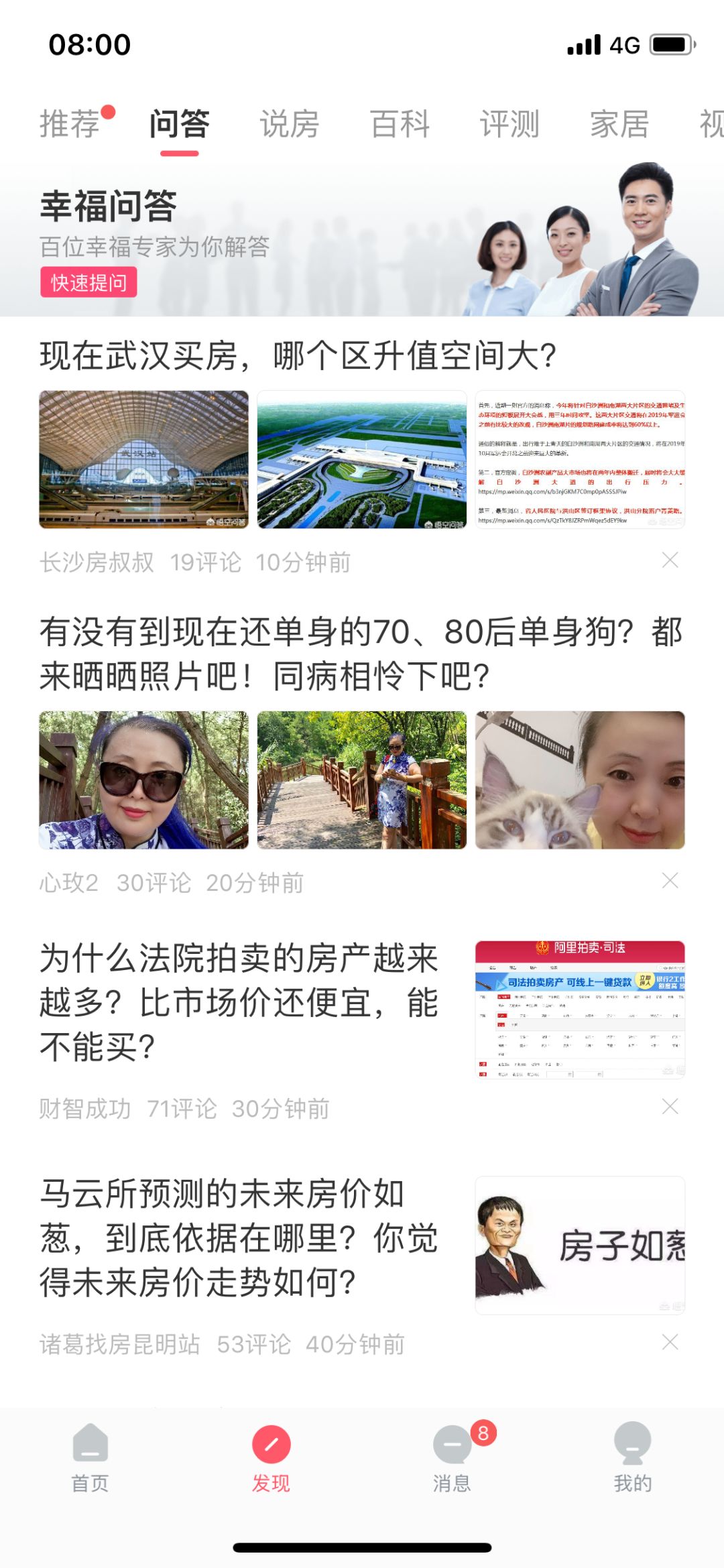Image resolution: width=724 pixels, height=1568 pixels.
Task: Dismiss the Wuhan housing question
Action: (670, 560)
